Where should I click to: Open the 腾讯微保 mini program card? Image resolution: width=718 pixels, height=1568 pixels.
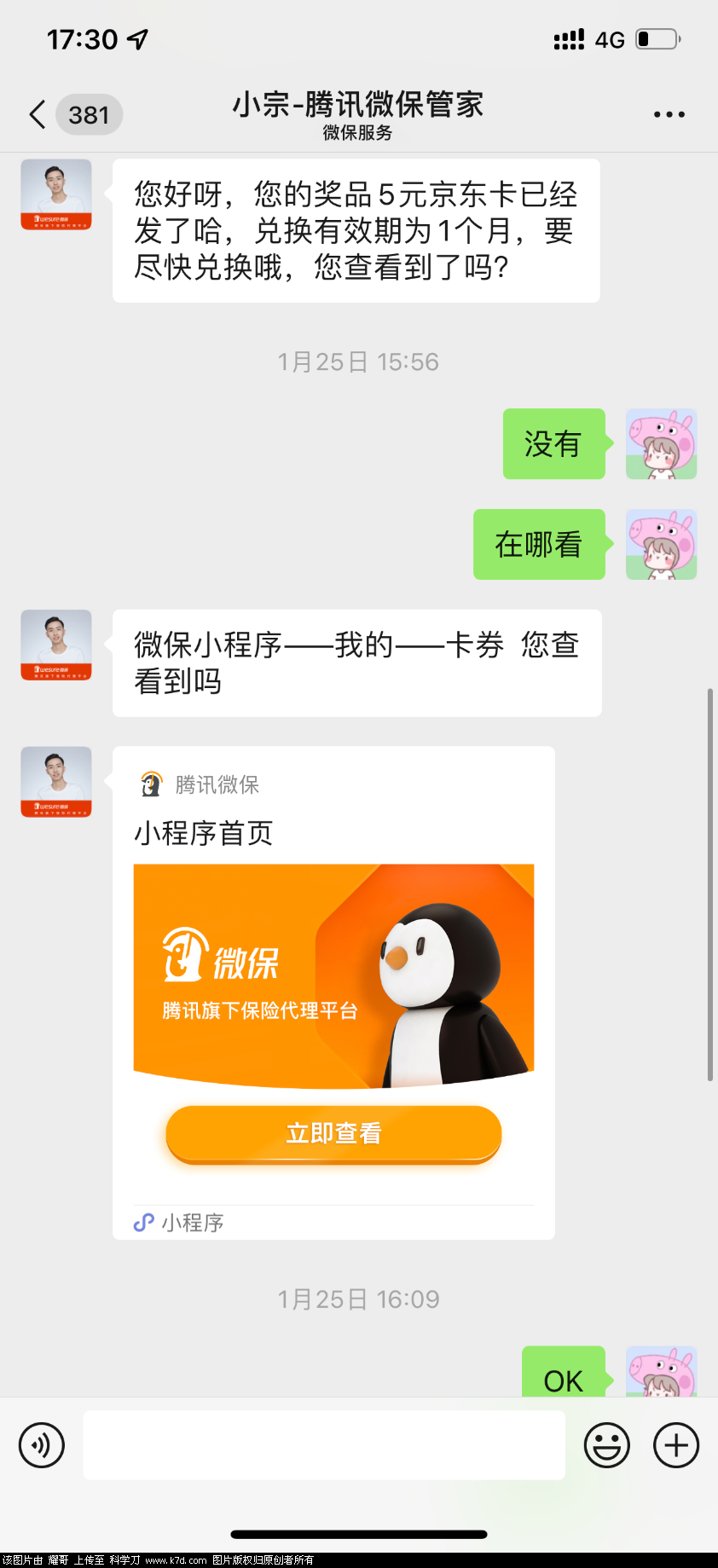tap(333, 972)
